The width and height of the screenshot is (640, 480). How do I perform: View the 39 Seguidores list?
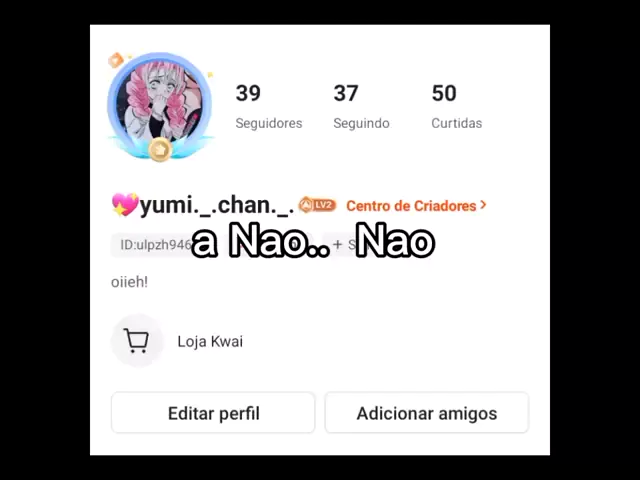268,107
